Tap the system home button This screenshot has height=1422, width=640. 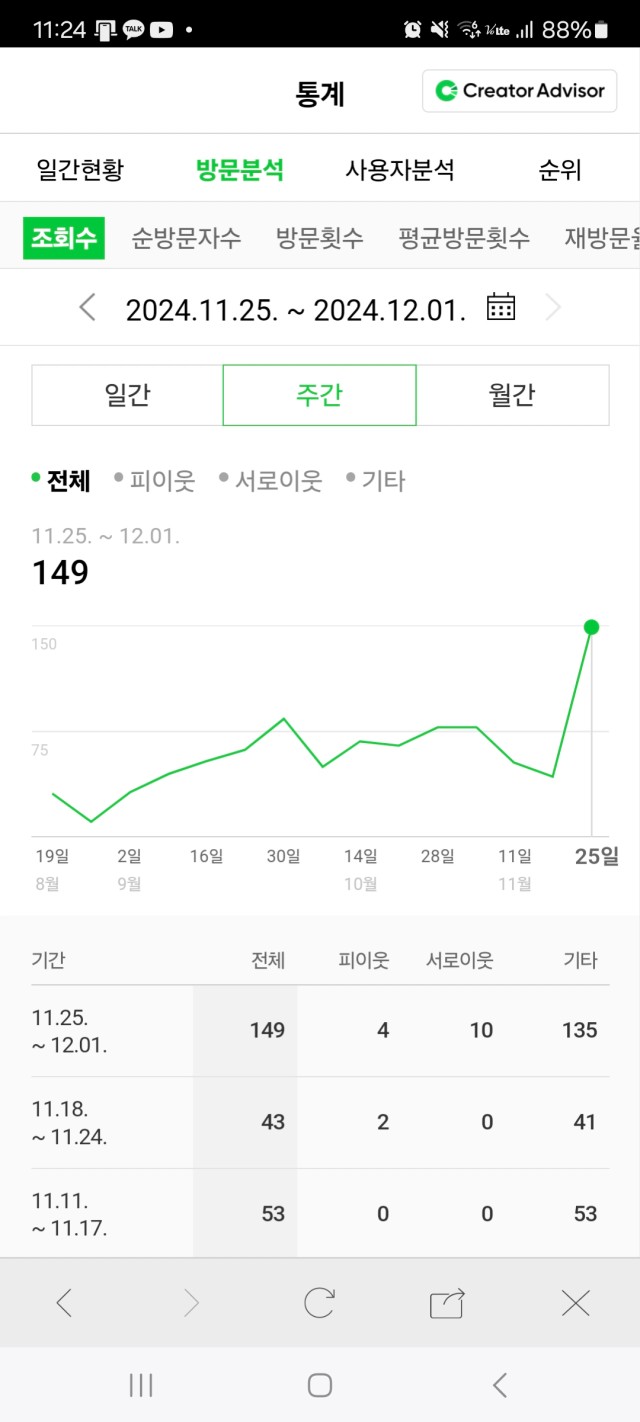click(320, 1385)
